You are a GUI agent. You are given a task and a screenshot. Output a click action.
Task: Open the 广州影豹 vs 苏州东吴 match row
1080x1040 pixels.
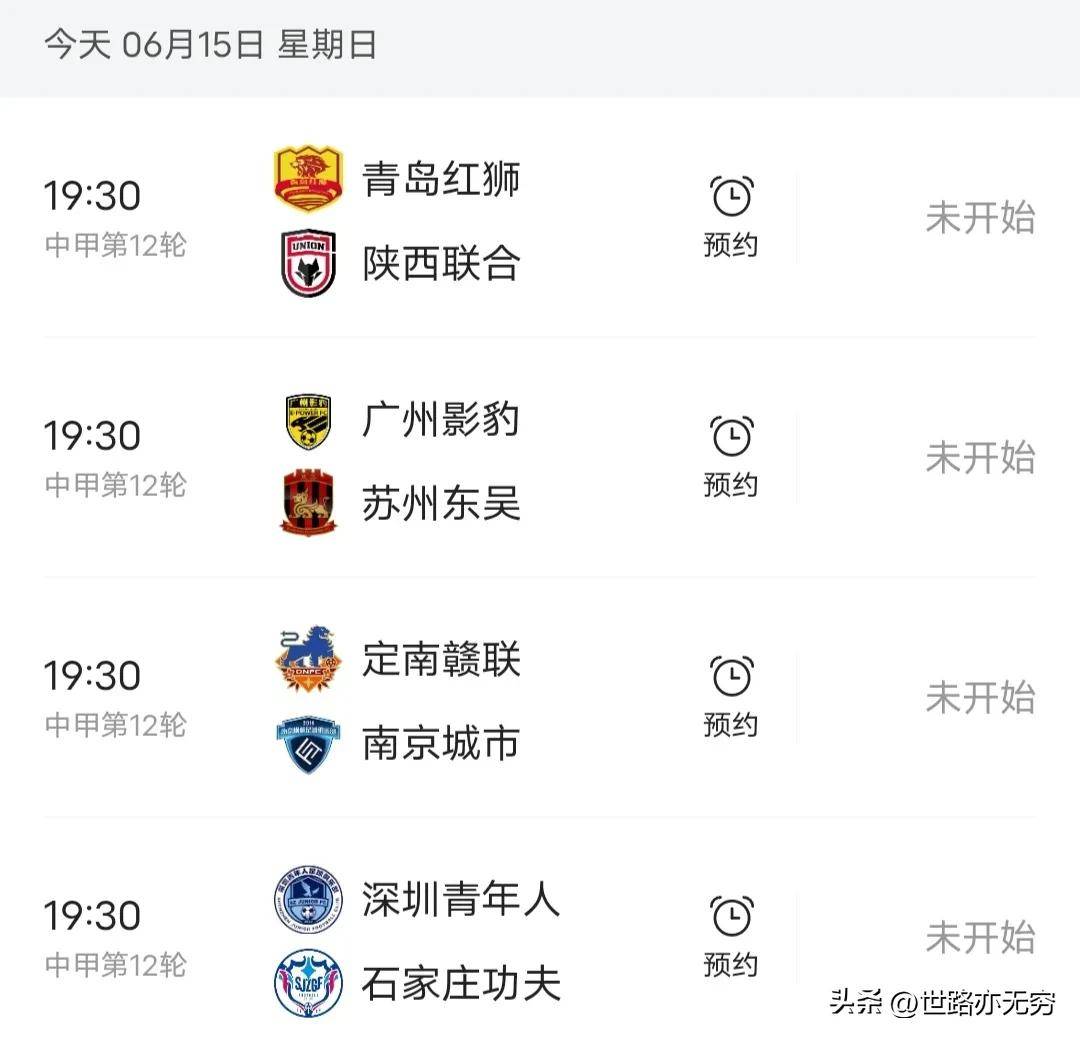pyautogui.click(x=440, y=460)
